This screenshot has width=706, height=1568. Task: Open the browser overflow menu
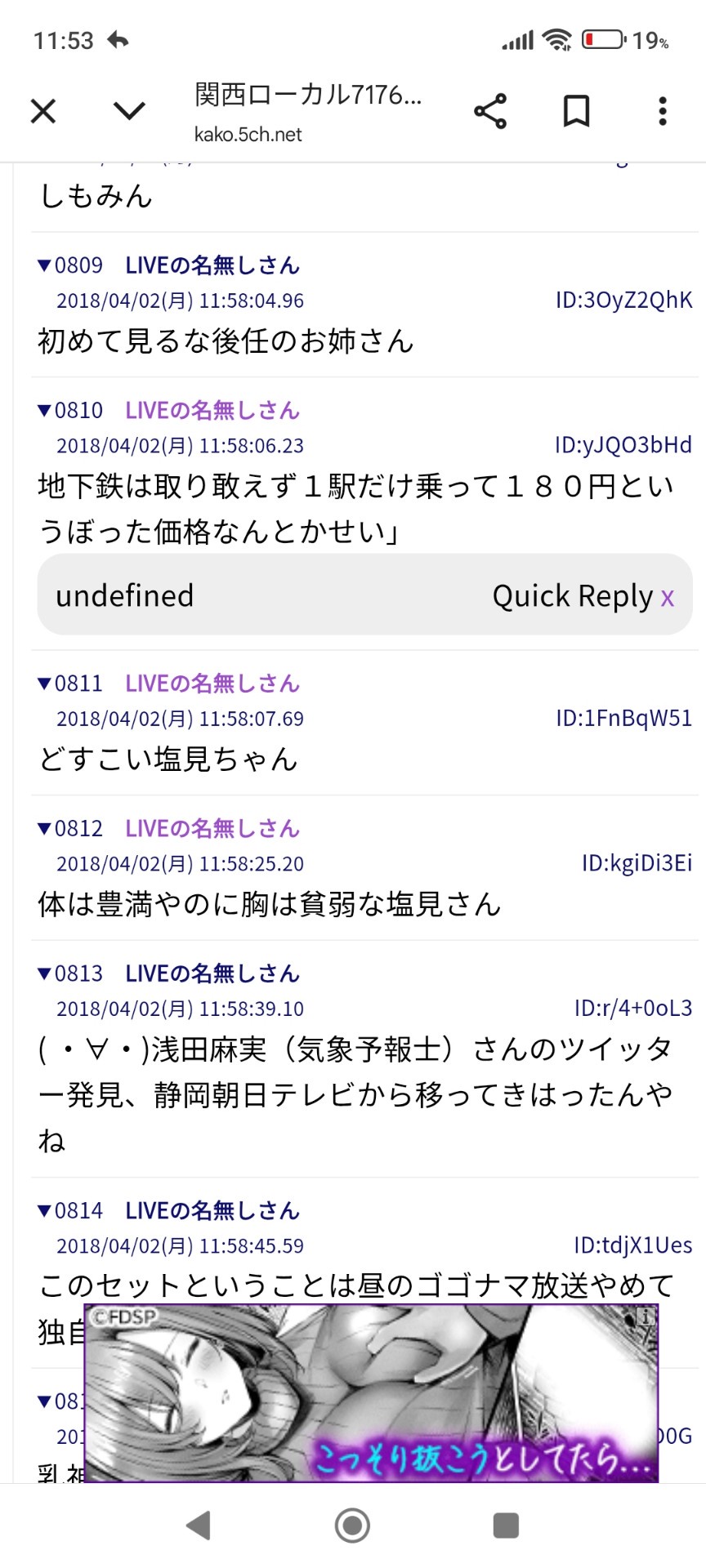(x=663, y=111)
